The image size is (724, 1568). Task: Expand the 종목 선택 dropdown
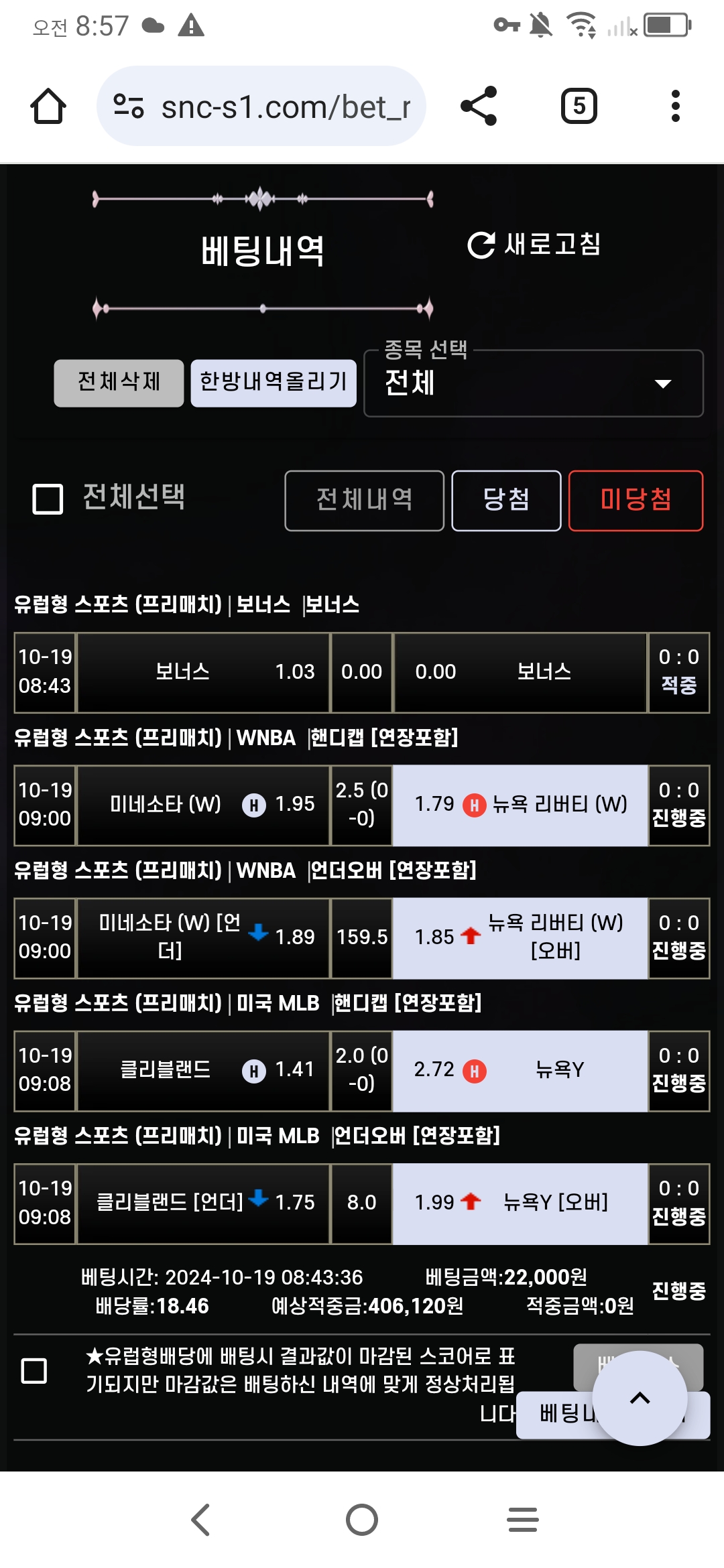pyautogui.click(x=534, y=383)
